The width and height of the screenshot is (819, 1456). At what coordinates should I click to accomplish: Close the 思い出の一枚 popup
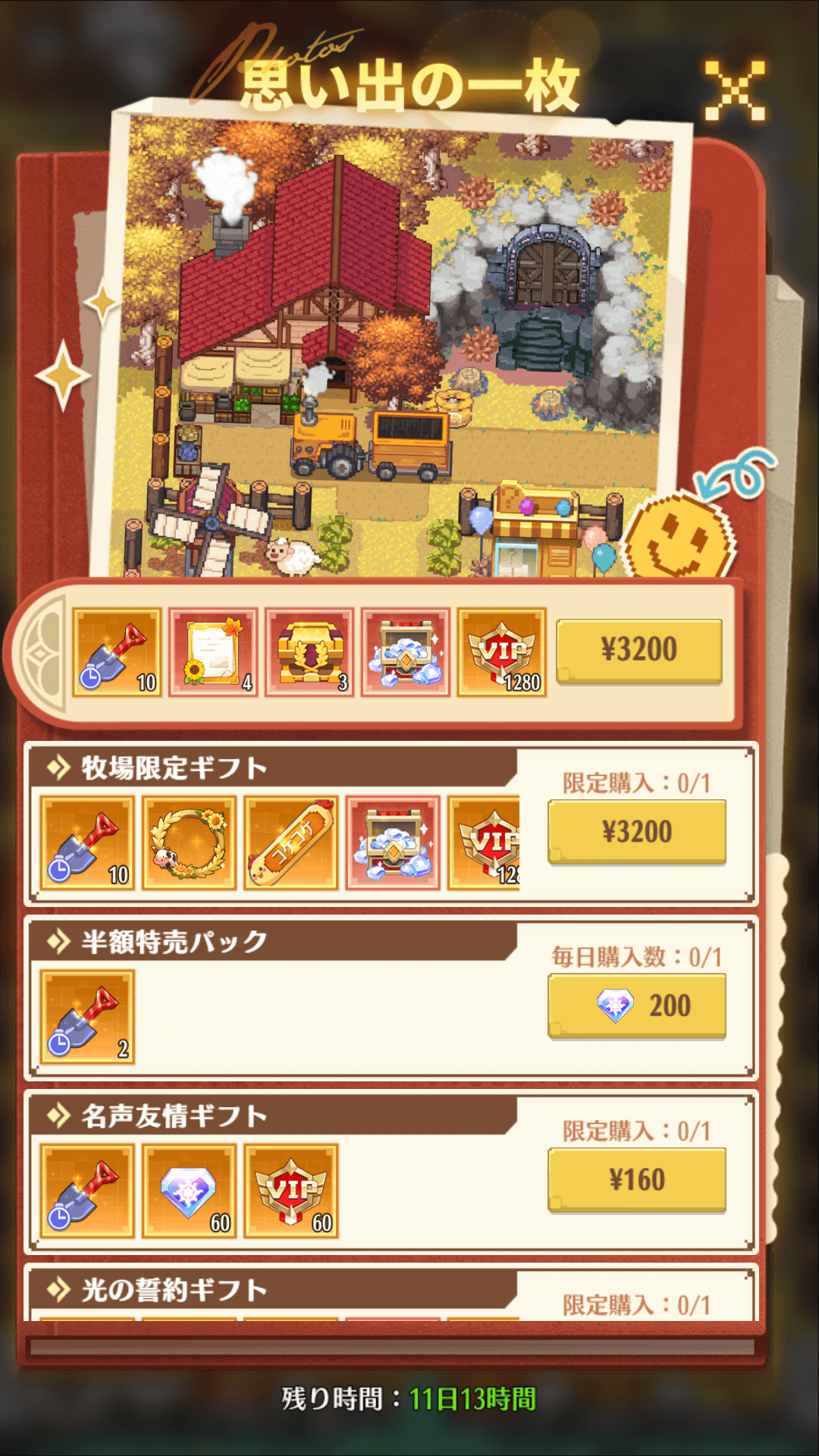click(734, 91)
